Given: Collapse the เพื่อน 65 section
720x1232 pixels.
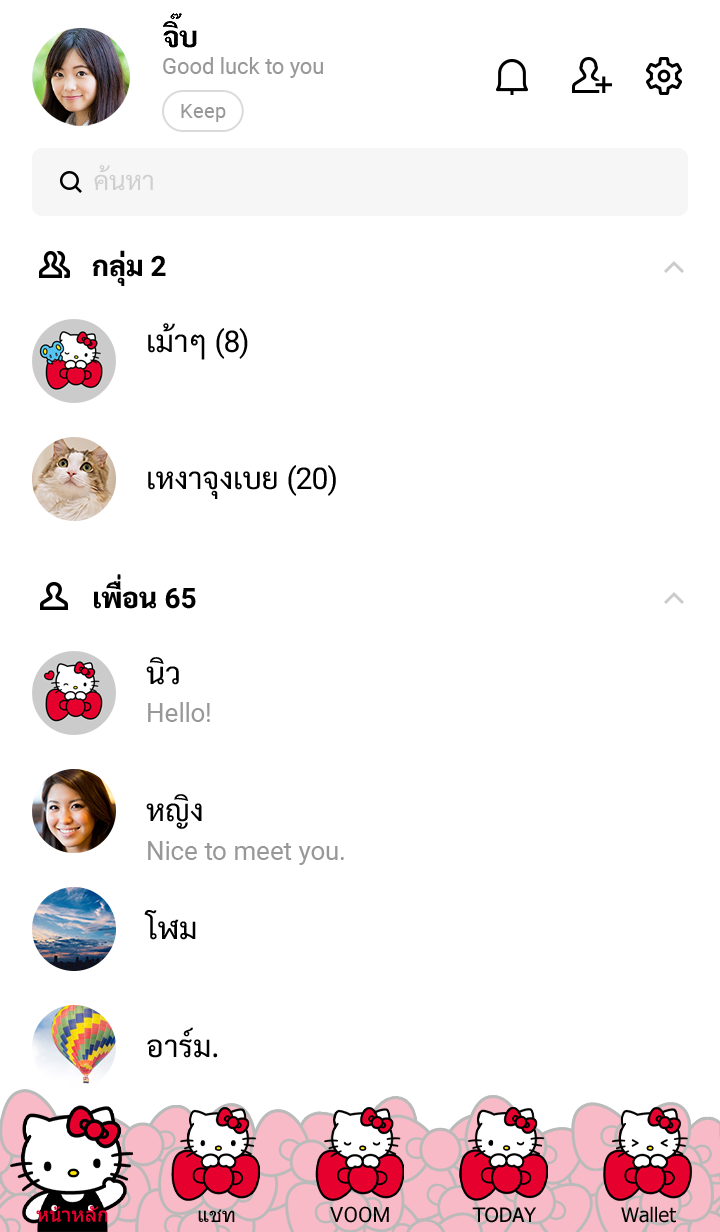Looking at the screenshot, I should click(674, 599).
